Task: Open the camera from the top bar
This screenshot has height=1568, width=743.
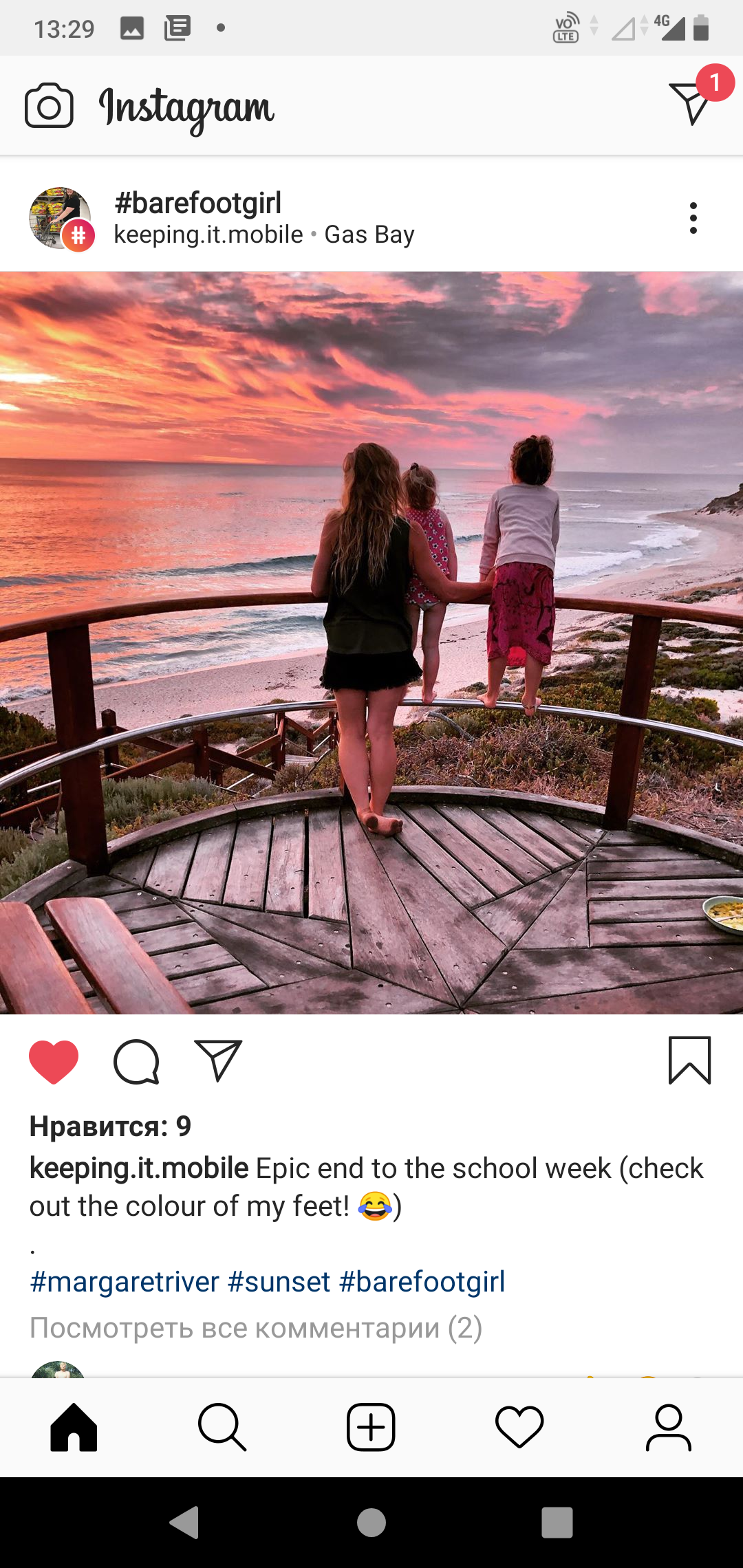Action: click(x=49, y=106)
